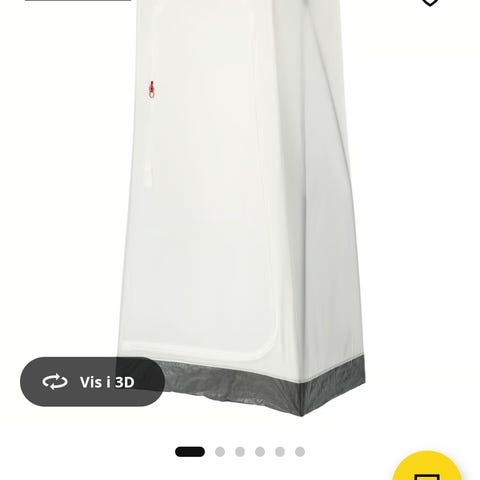480x480 pixels.
Task: Save the product with the heart icon
Action: pyautogui.click(x=430, y=3)
